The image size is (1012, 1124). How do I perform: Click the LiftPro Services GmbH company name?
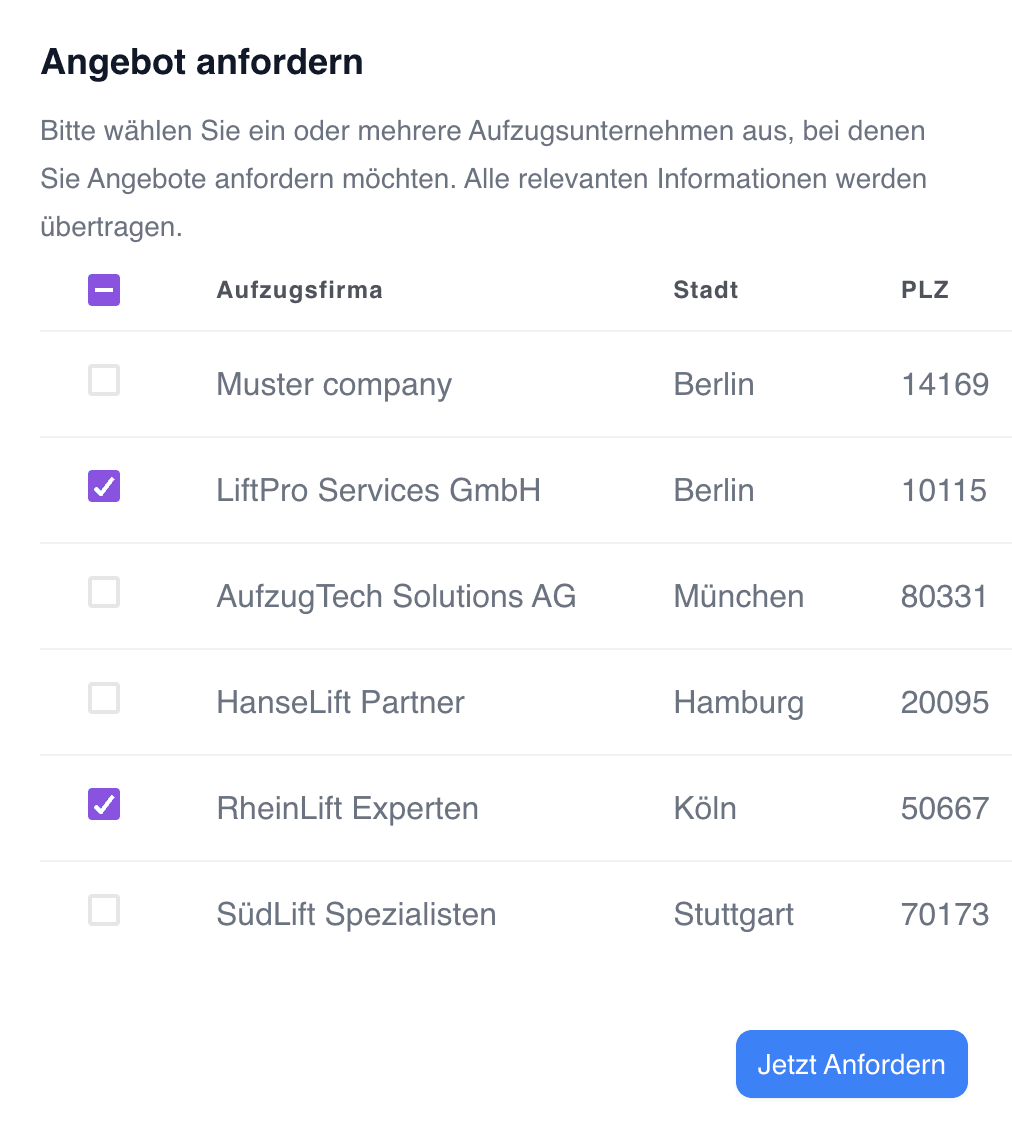click(x=378, y=489)
